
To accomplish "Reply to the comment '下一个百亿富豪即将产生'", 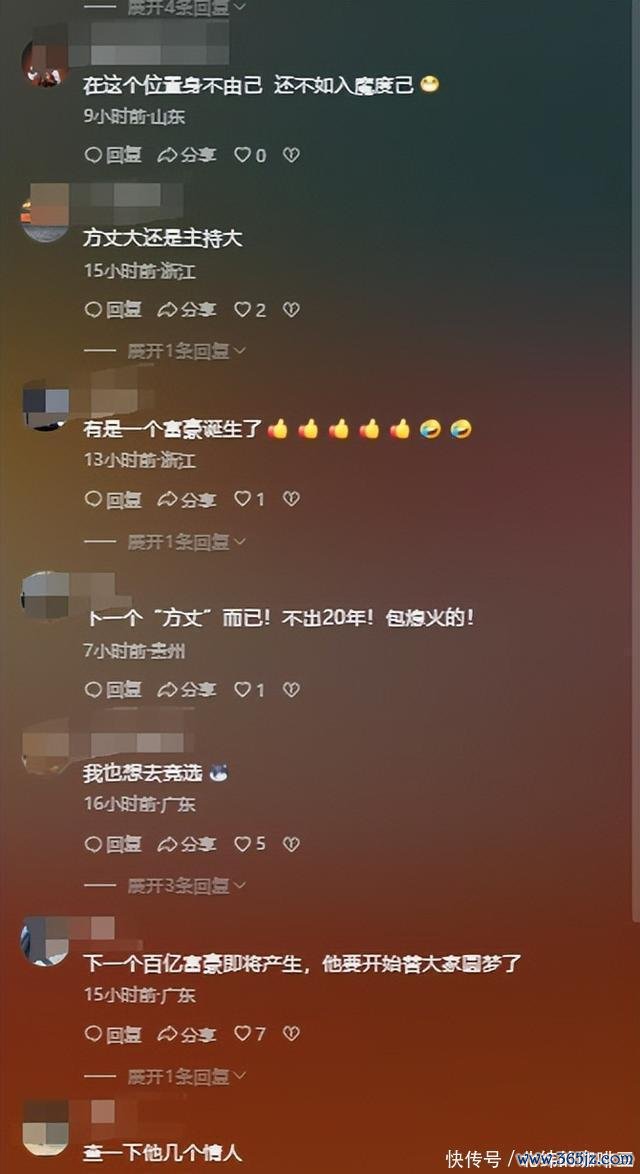I will tap(113, 1034).
